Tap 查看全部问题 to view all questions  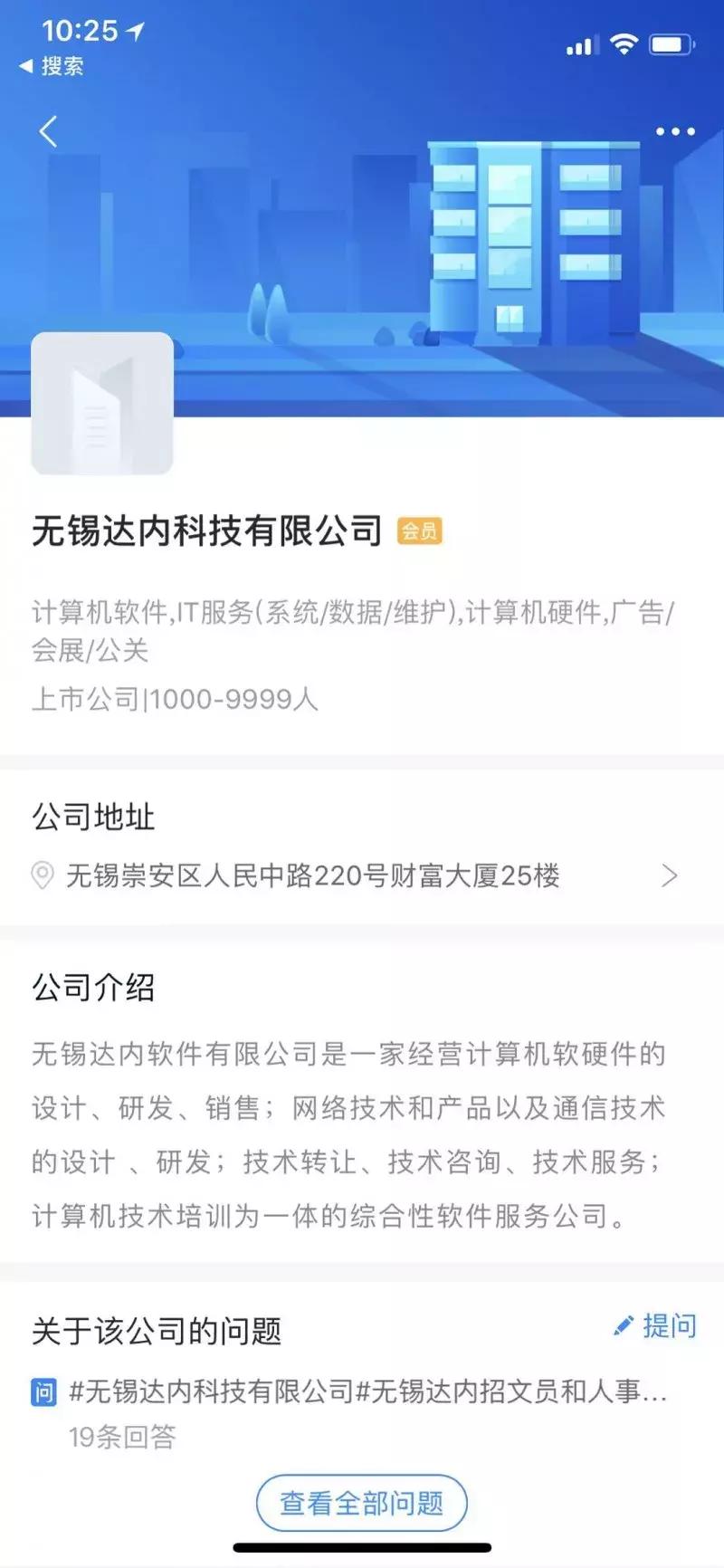coord(361,1501)
